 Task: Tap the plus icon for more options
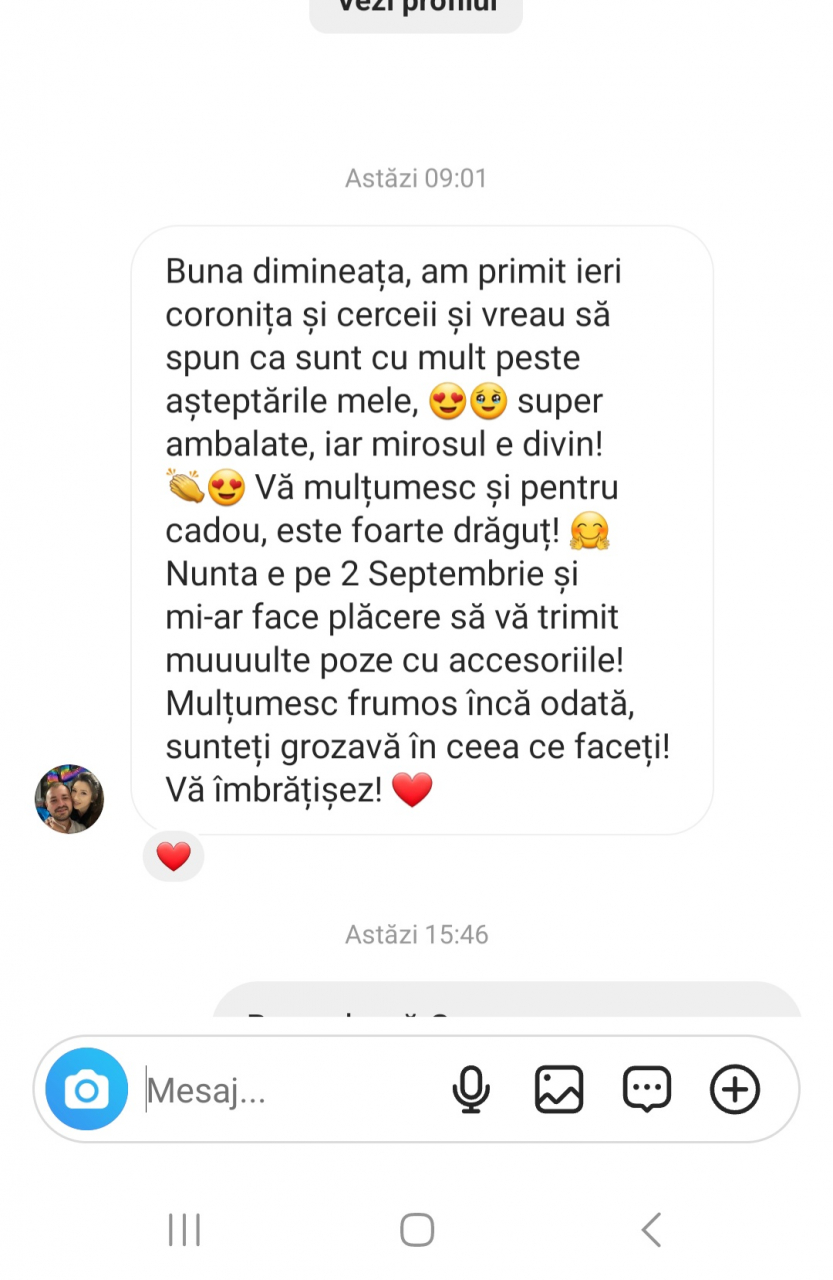(735, 1089)
